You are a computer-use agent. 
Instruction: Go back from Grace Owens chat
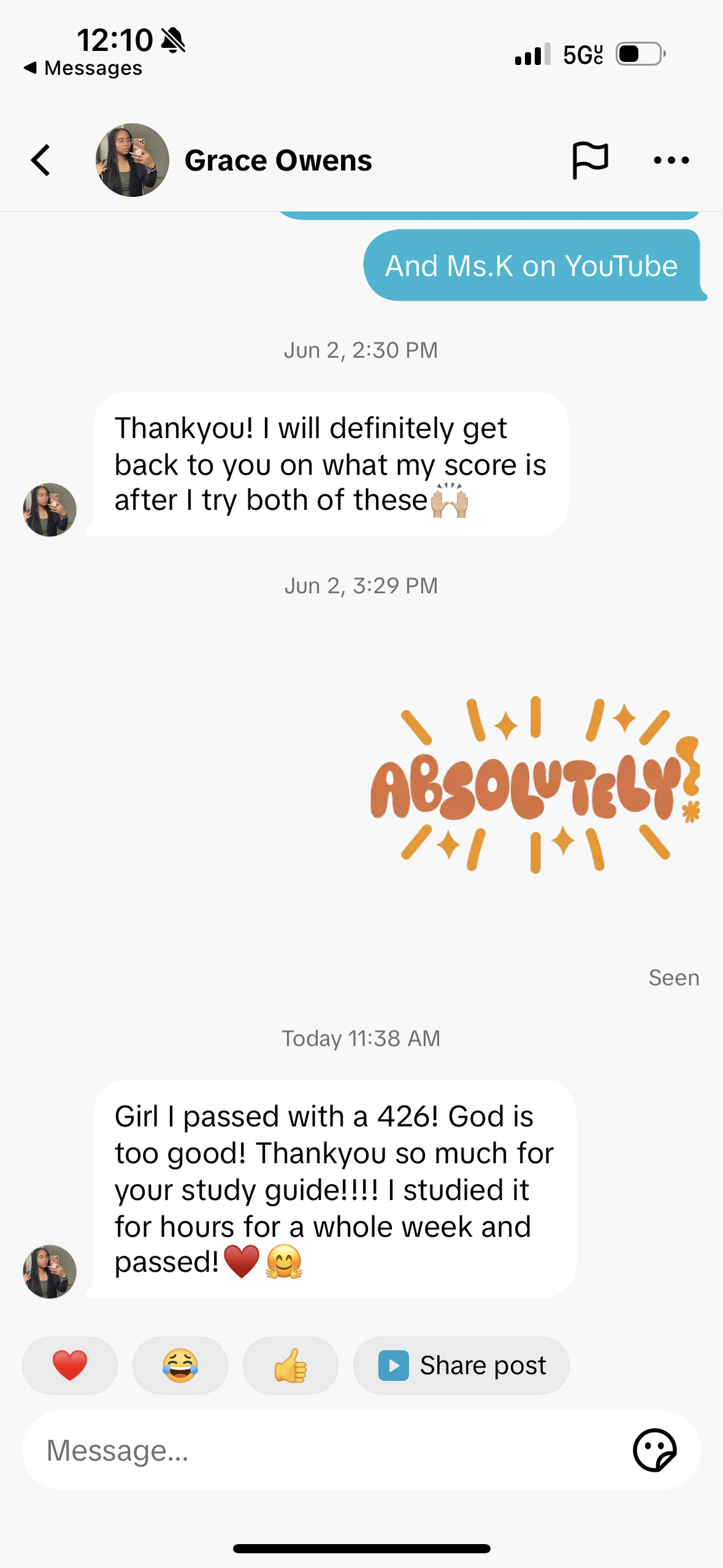[x=40, y=160]
